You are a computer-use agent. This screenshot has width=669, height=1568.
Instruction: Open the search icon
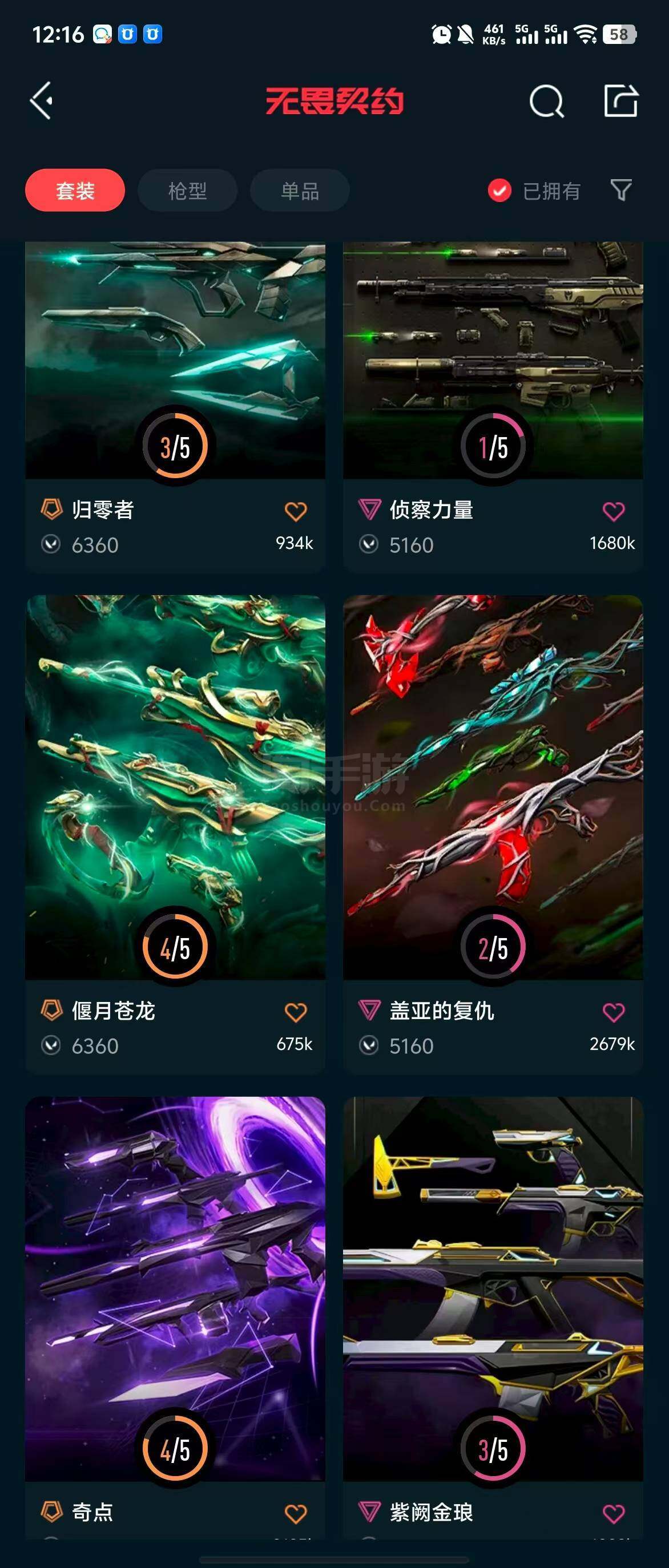click(546, 101)
